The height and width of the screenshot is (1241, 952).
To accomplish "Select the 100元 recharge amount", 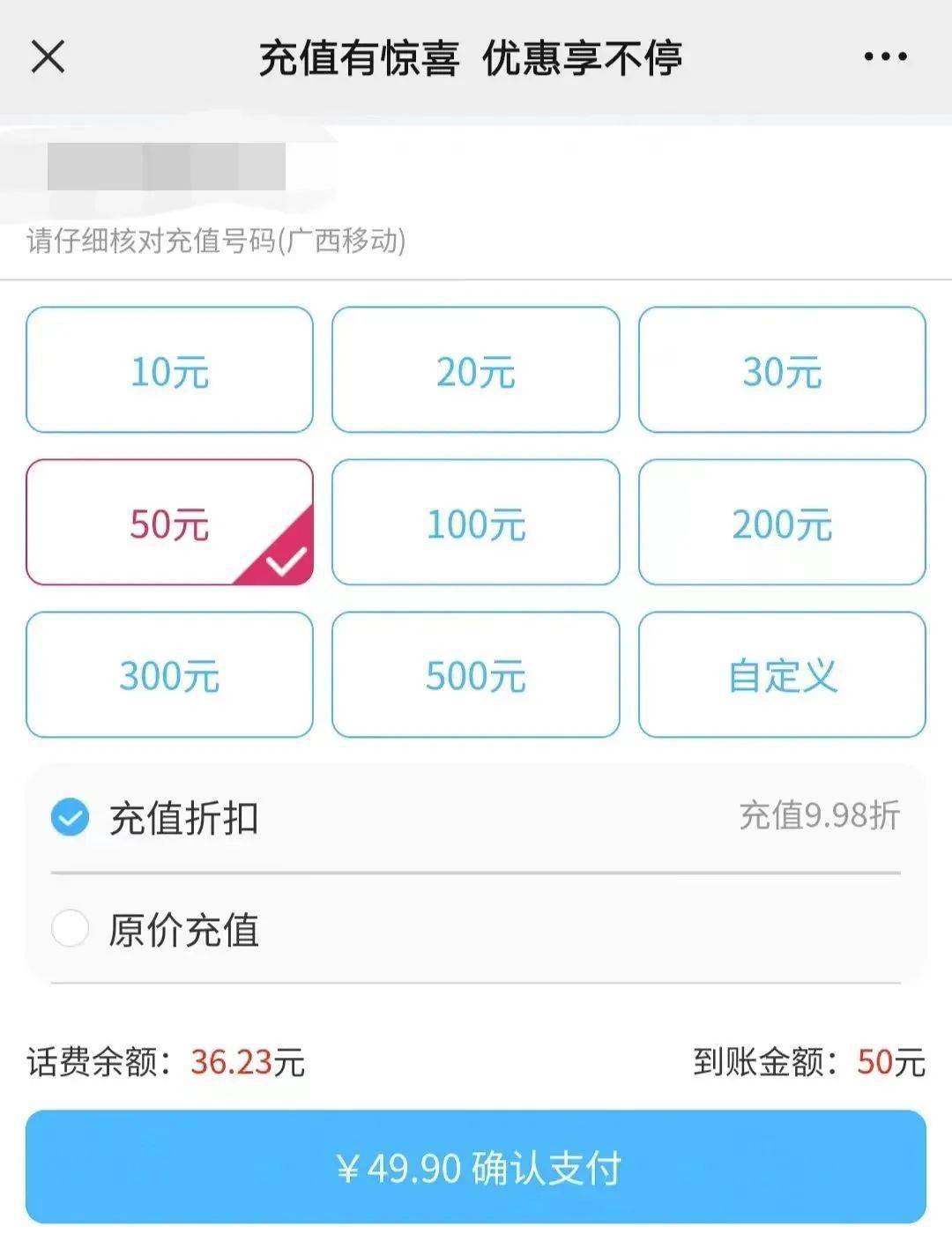I will pyautogui.click(x=475, y=523).
